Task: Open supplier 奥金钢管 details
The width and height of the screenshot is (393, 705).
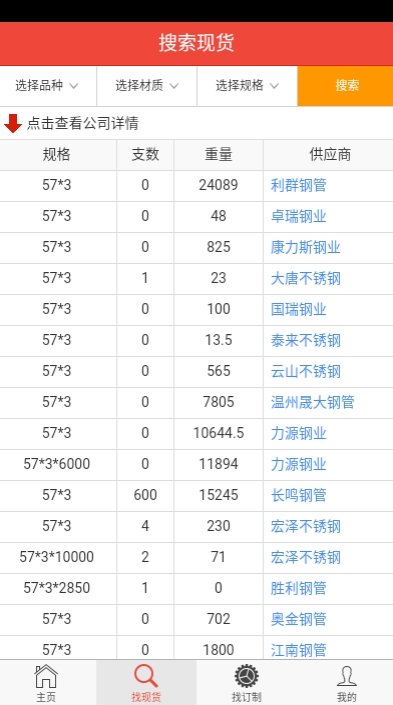Action: pos(299,620)
